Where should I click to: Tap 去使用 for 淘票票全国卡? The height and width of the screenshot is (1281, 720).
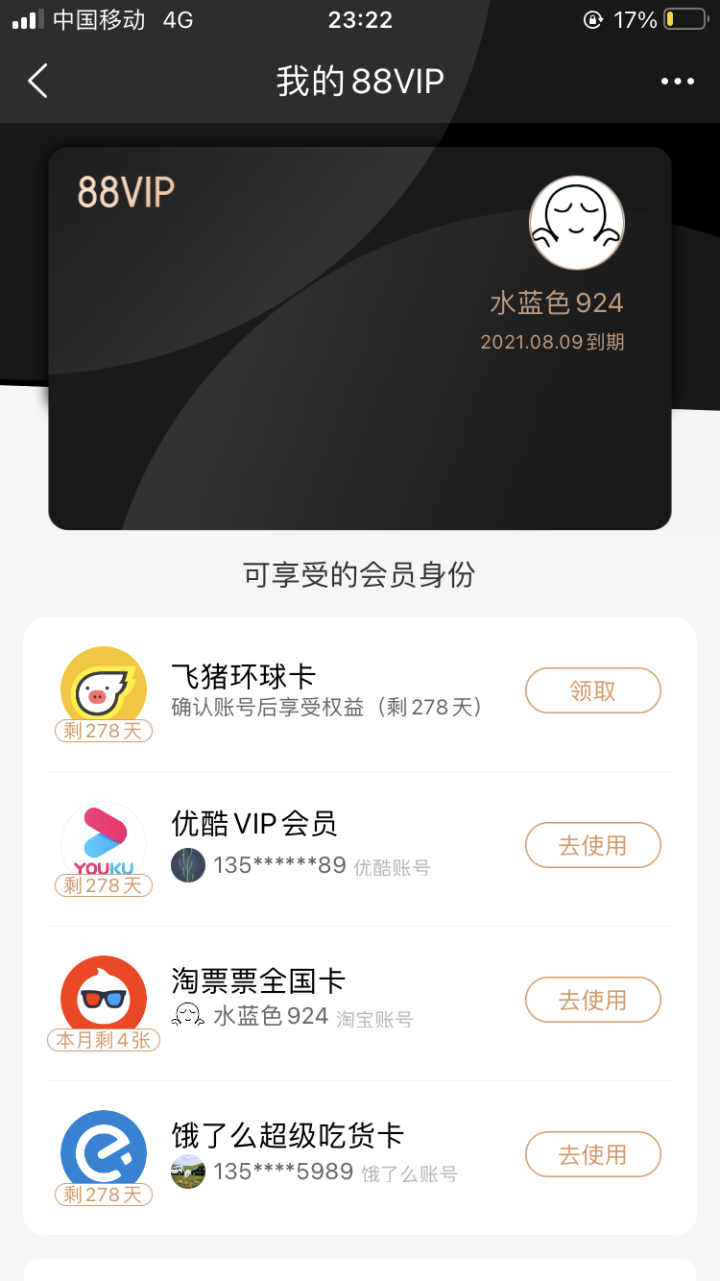click(593, 1000)
